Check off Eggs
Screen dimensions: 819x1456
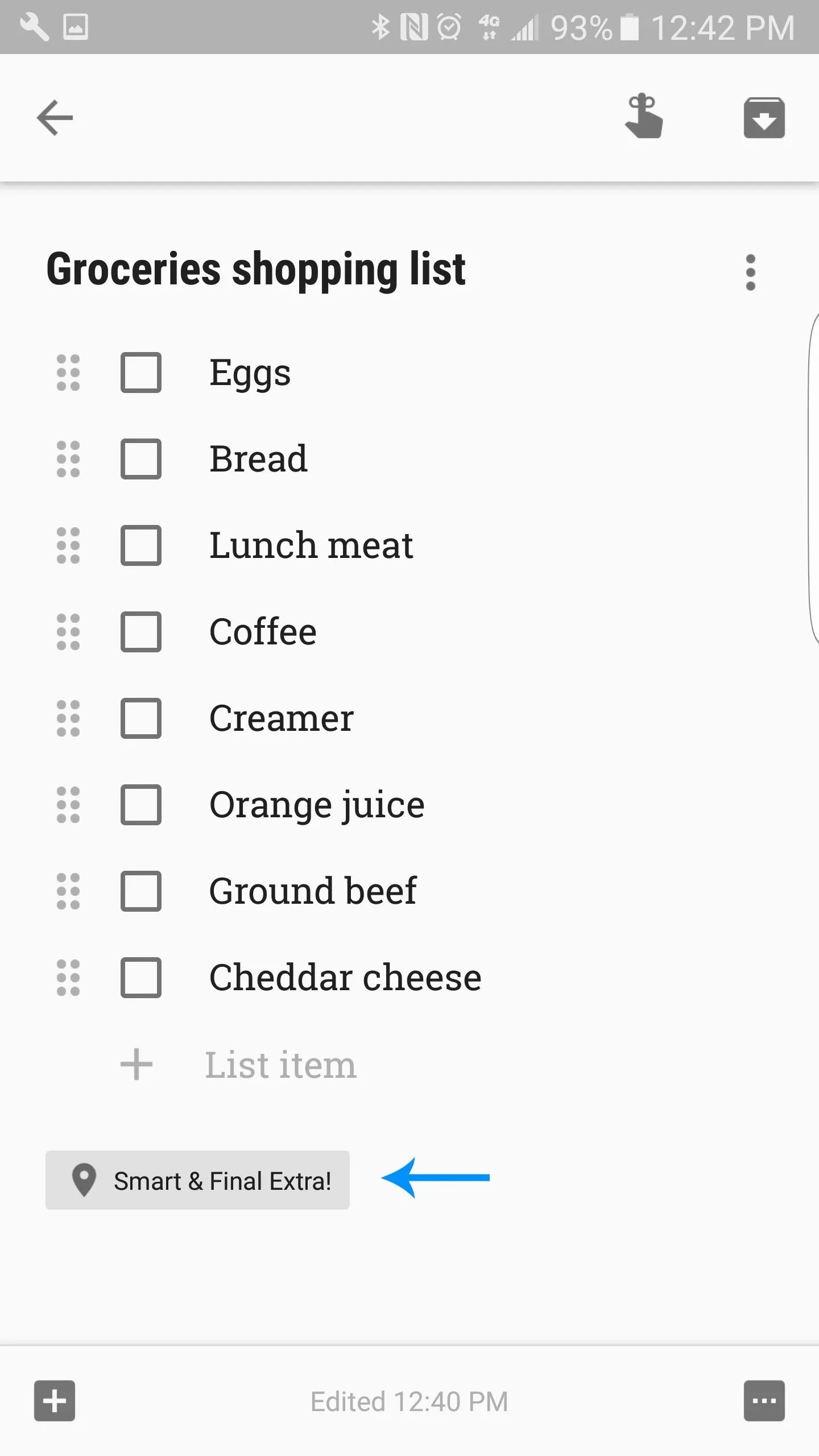click(140, 373)
